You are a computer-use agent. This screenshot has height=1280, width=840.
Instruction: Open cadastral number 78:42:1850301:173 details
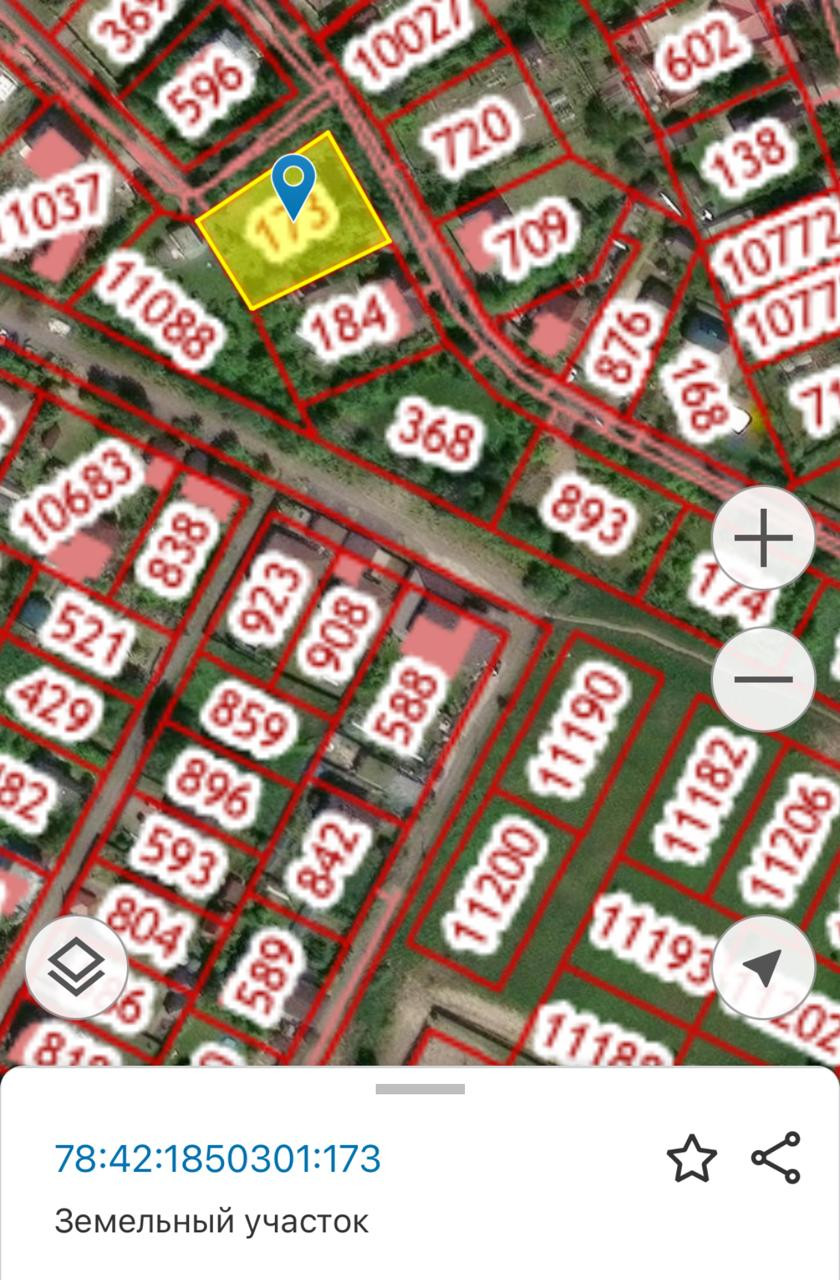[x=218, y=1159]
